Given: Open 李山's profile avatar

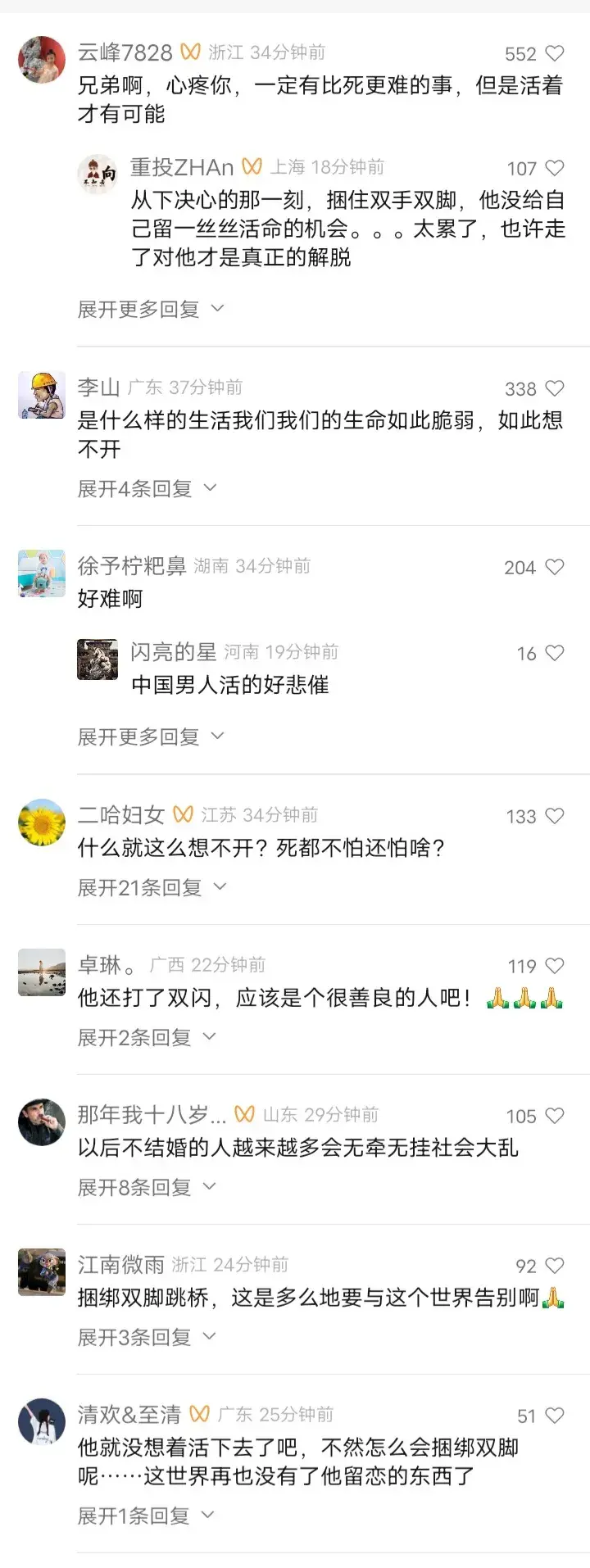Looking at the screenshot, I should click(x=42, y=395).
